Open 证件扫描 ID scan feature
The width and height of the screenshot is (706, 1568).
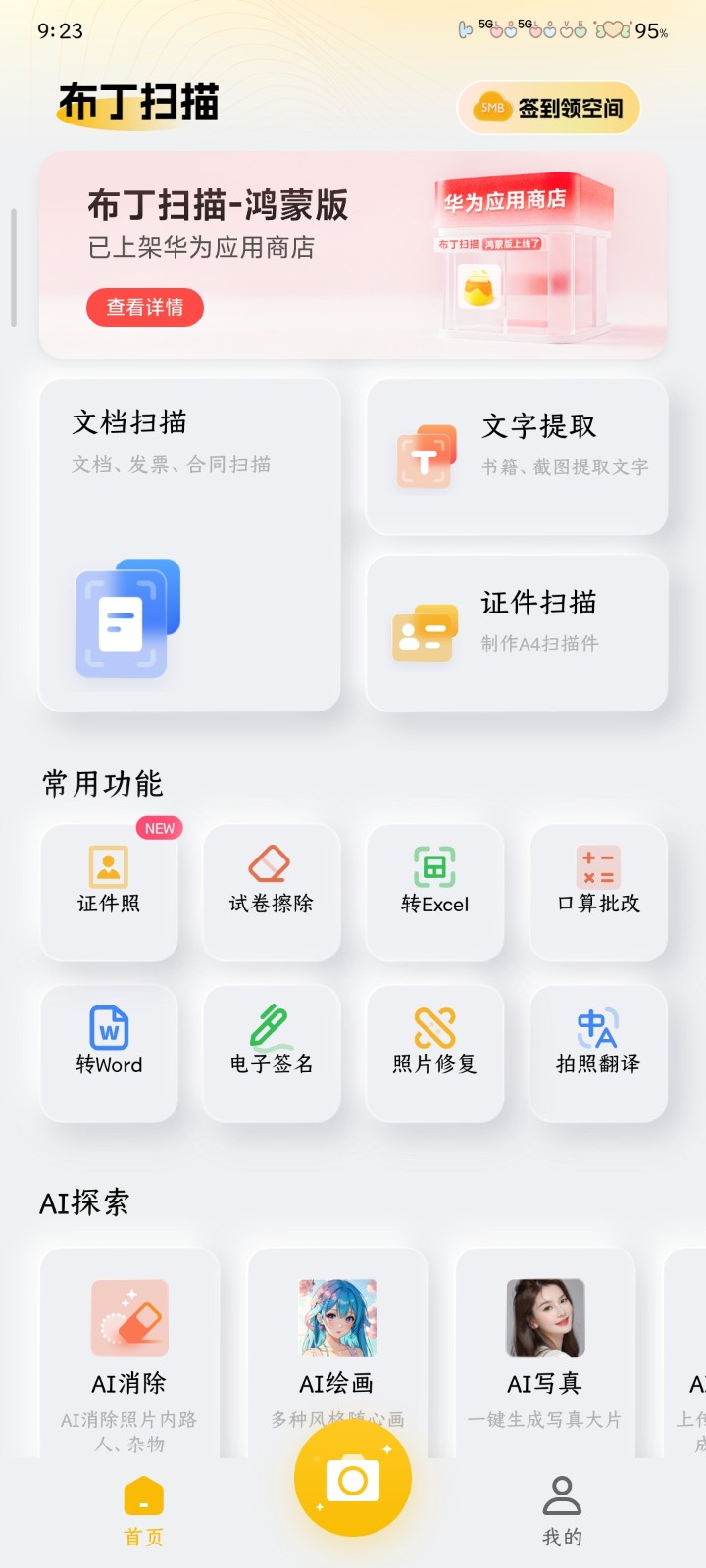517,632
